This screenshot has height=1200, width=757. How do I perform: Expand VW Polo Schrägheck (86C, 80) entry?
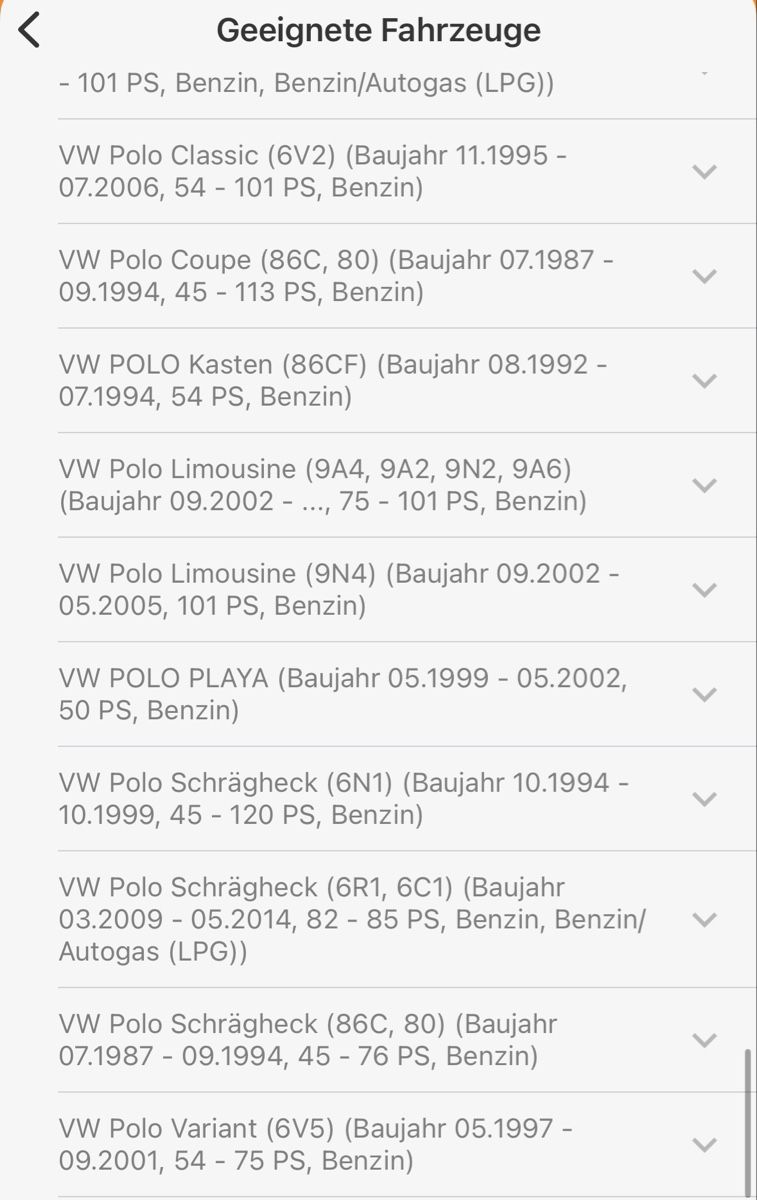click(704, 1040)
